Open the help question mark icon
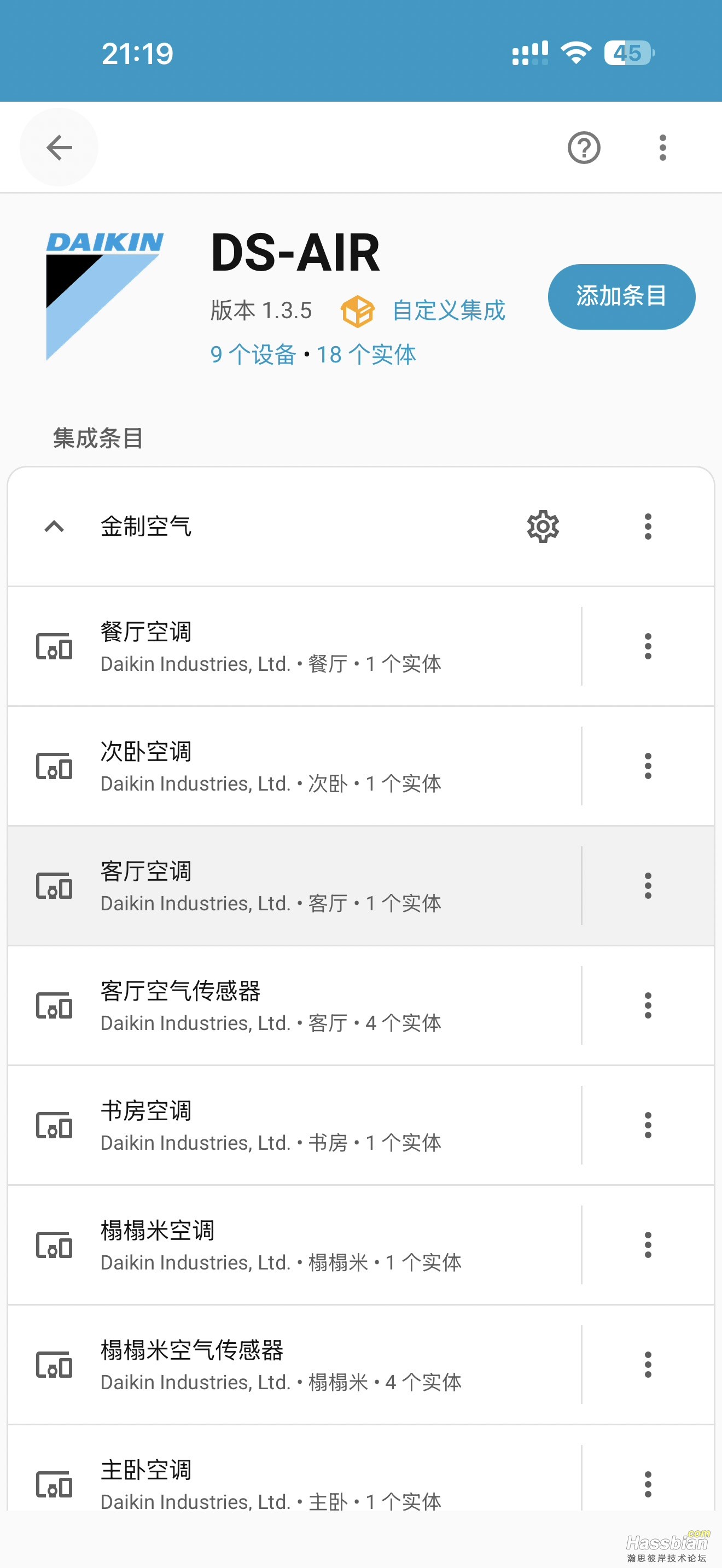722x1568 pixels. 584,147
